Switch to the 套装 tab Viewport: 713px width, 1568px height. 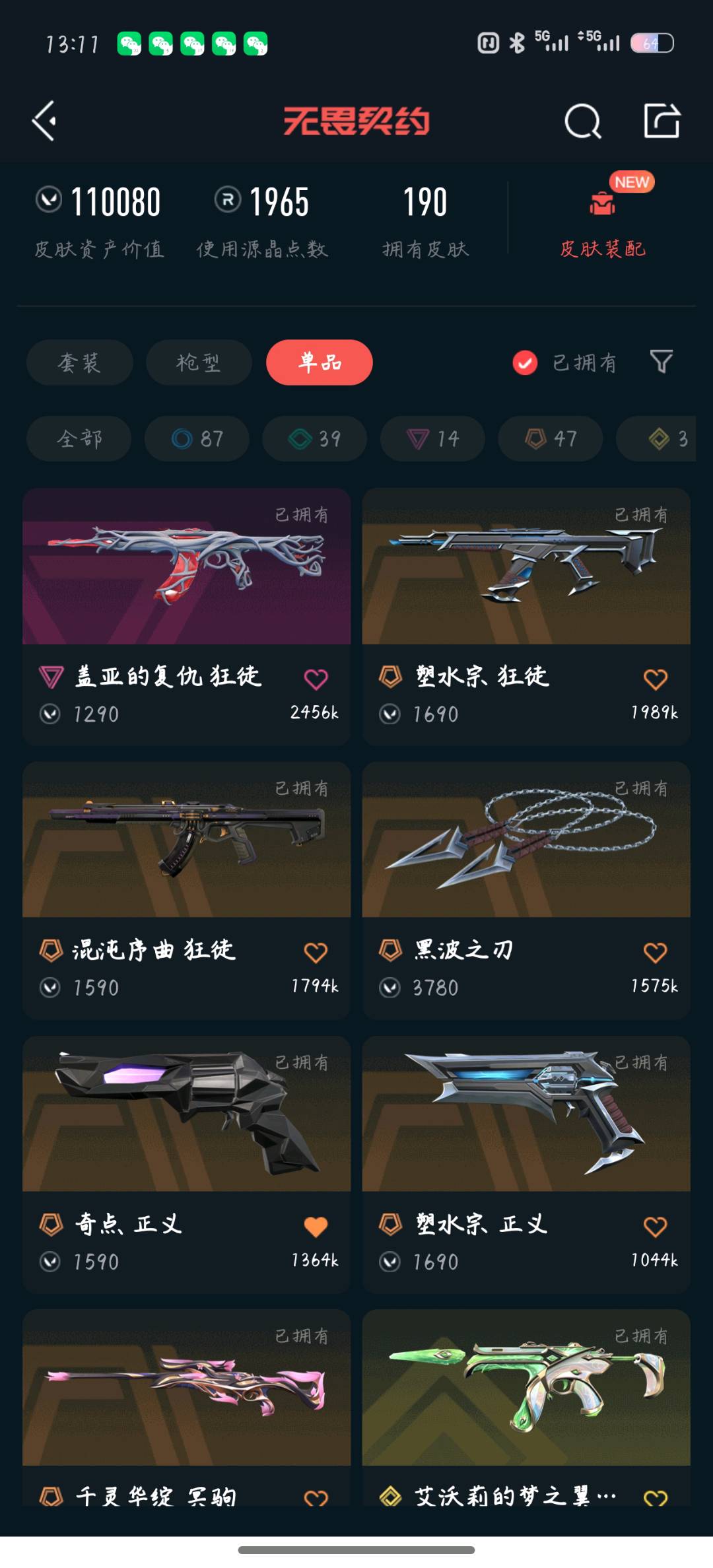[x=79, y=362]
